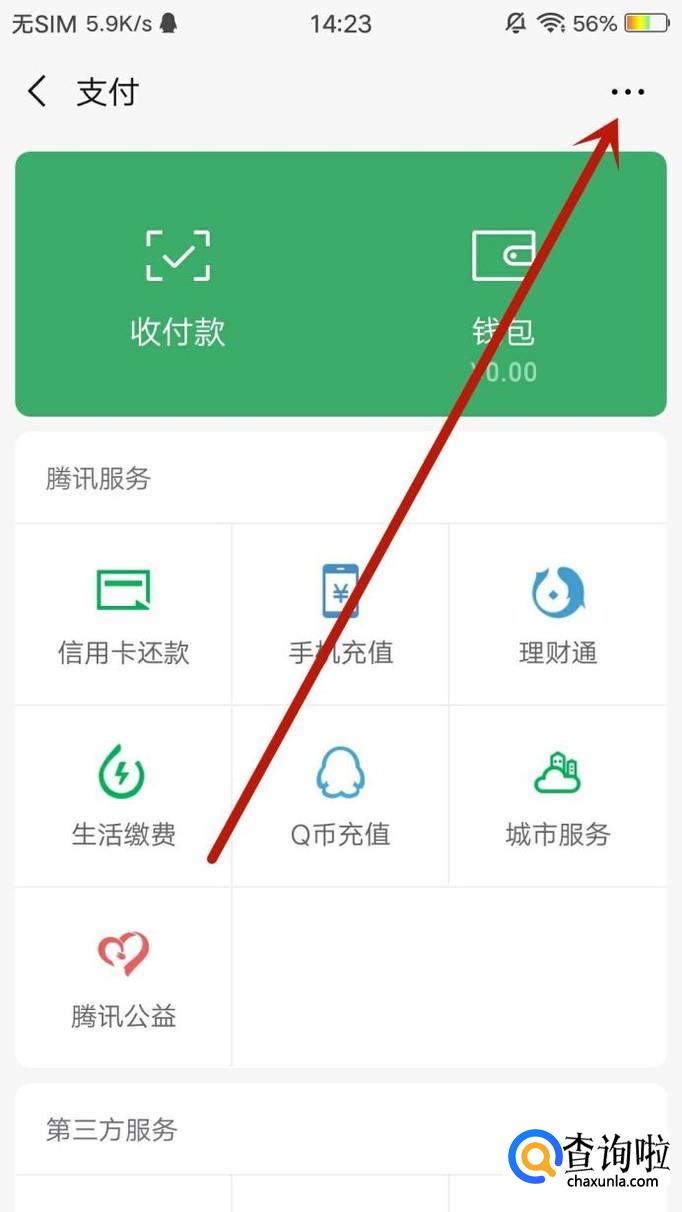Tap 腾讯公益 charity entry
Screen dimensions: 682x1212
coord(123,978)
